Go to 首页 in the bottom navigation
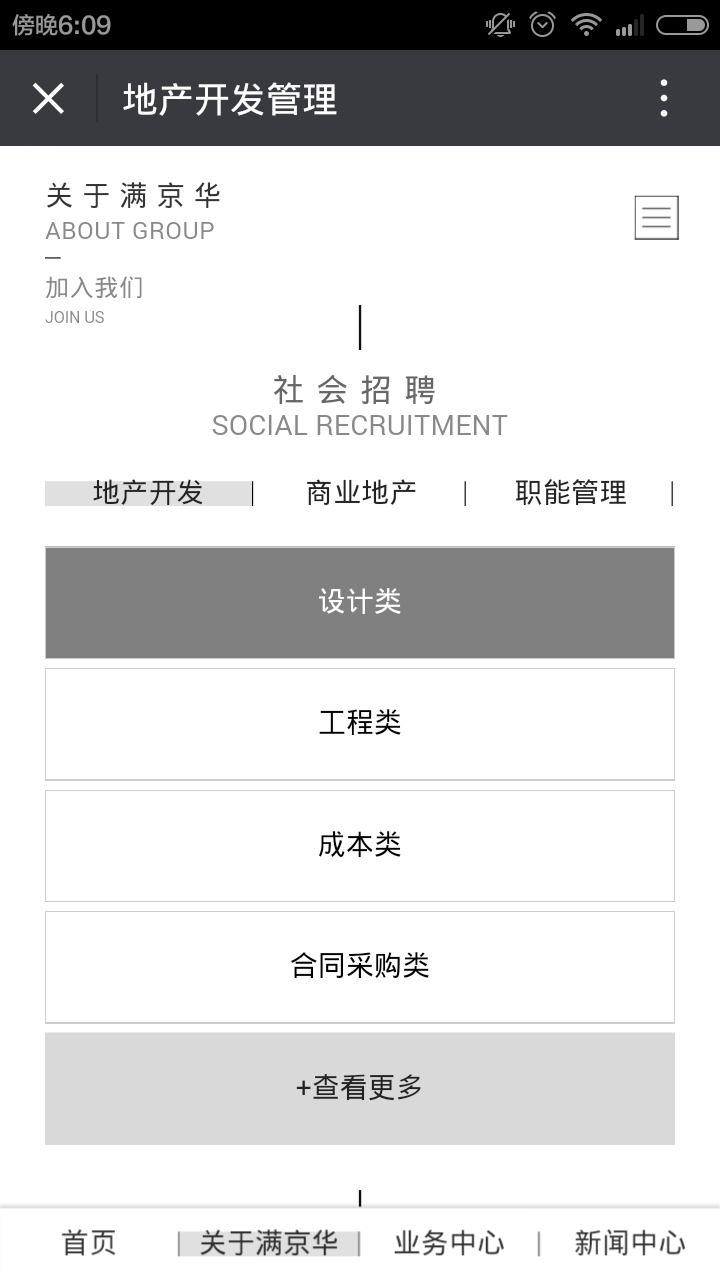The height and width of the screenshot is (1280, 720). coord(89,1242)
